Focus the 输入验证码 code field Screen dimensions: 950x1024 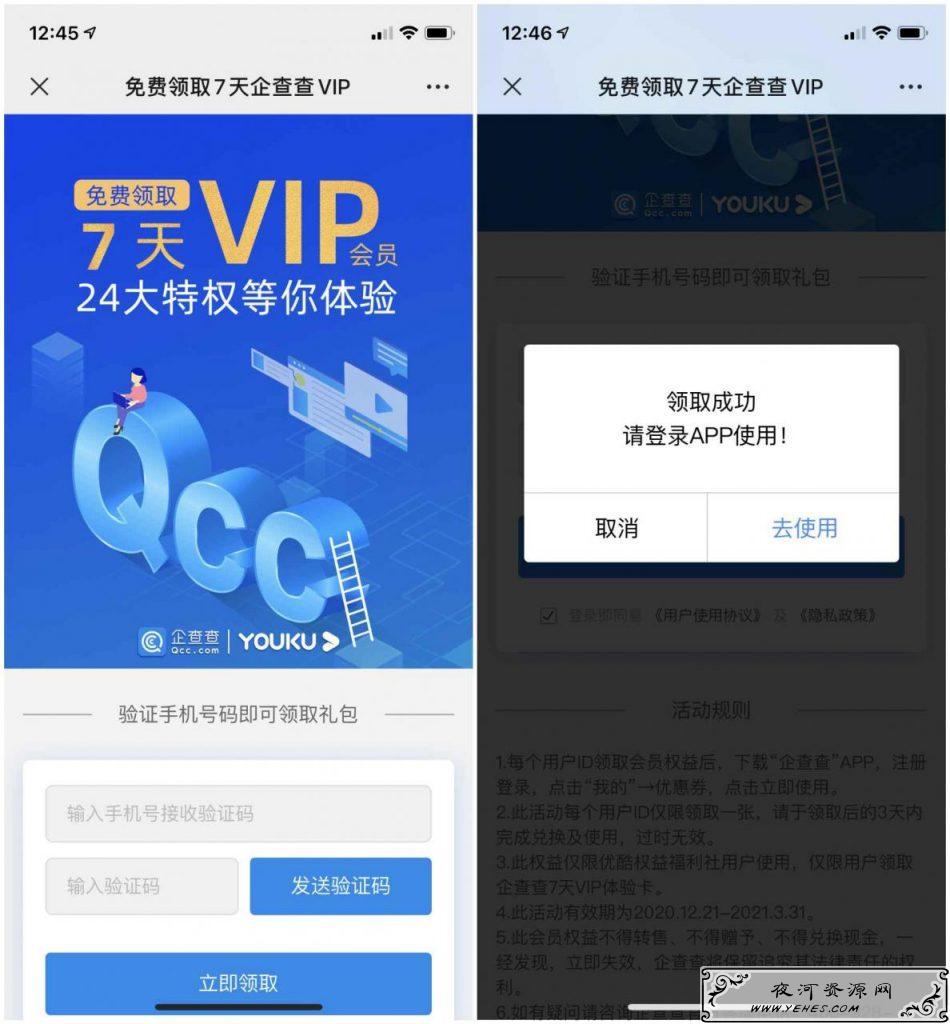click(141, 886)
